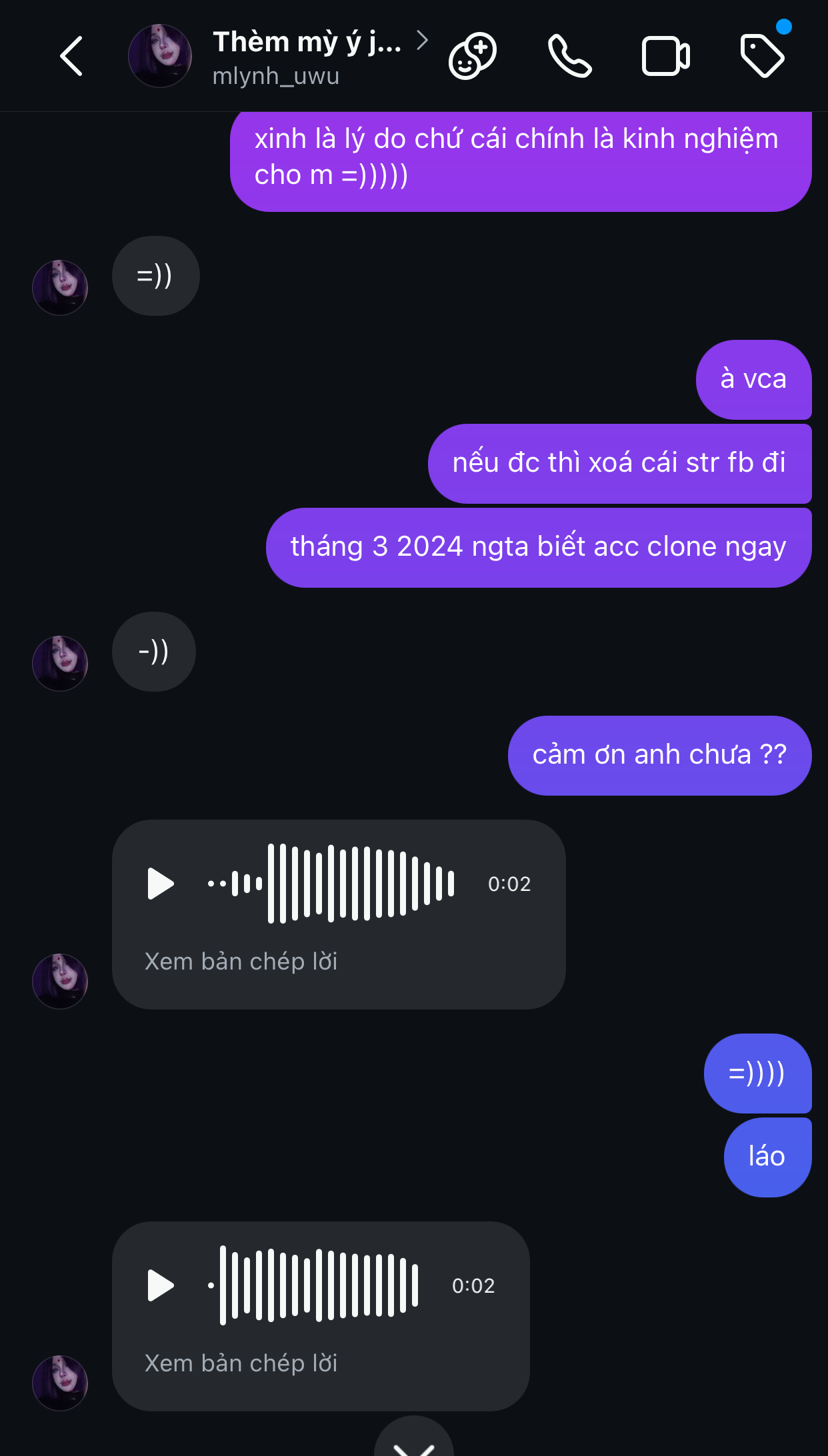
Task: Start a video call with mlynh_uwu
Action: pyautogui.click(x=665, y=56)
